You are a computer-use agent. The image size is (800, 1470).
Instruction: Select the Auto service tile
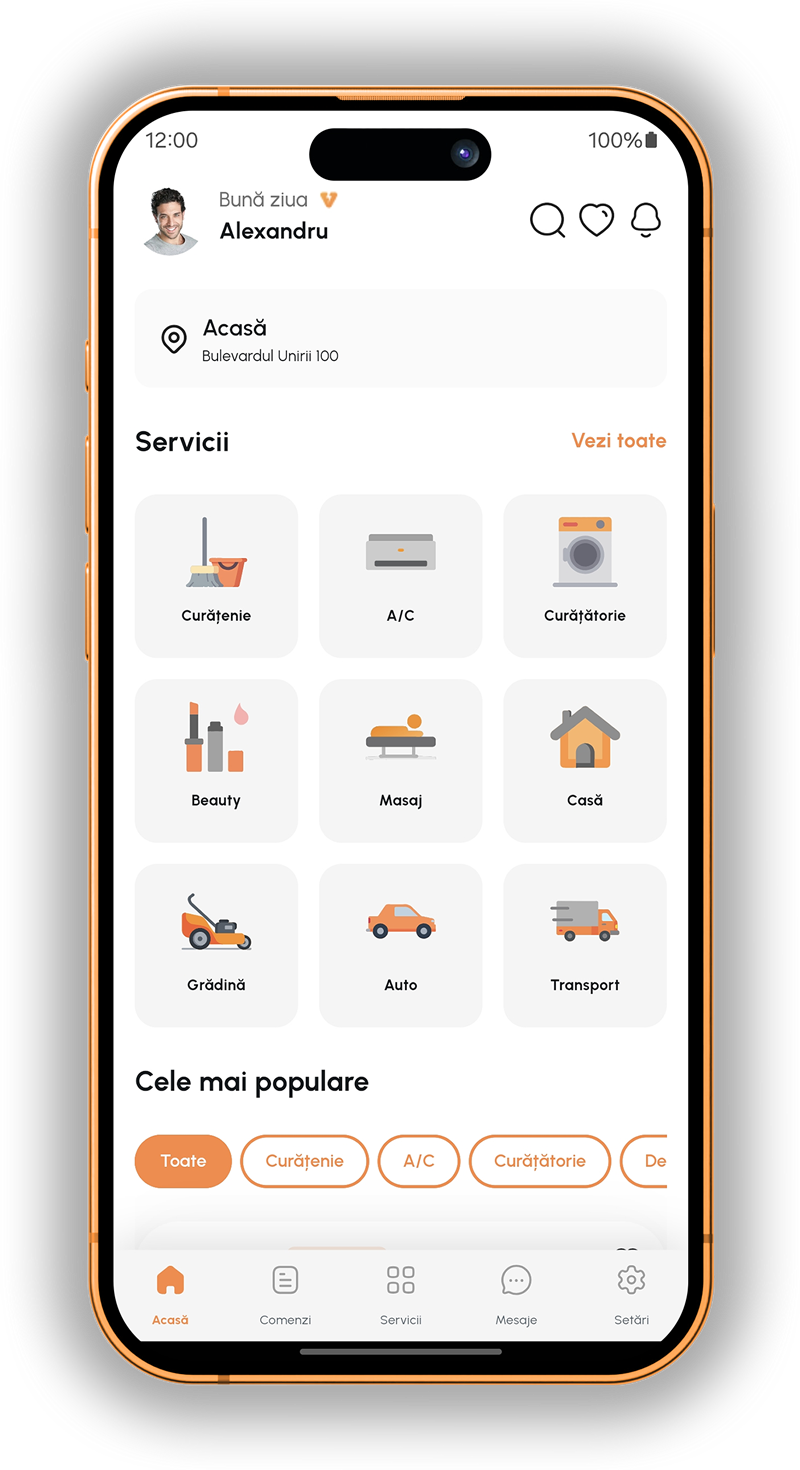point(400,945)
